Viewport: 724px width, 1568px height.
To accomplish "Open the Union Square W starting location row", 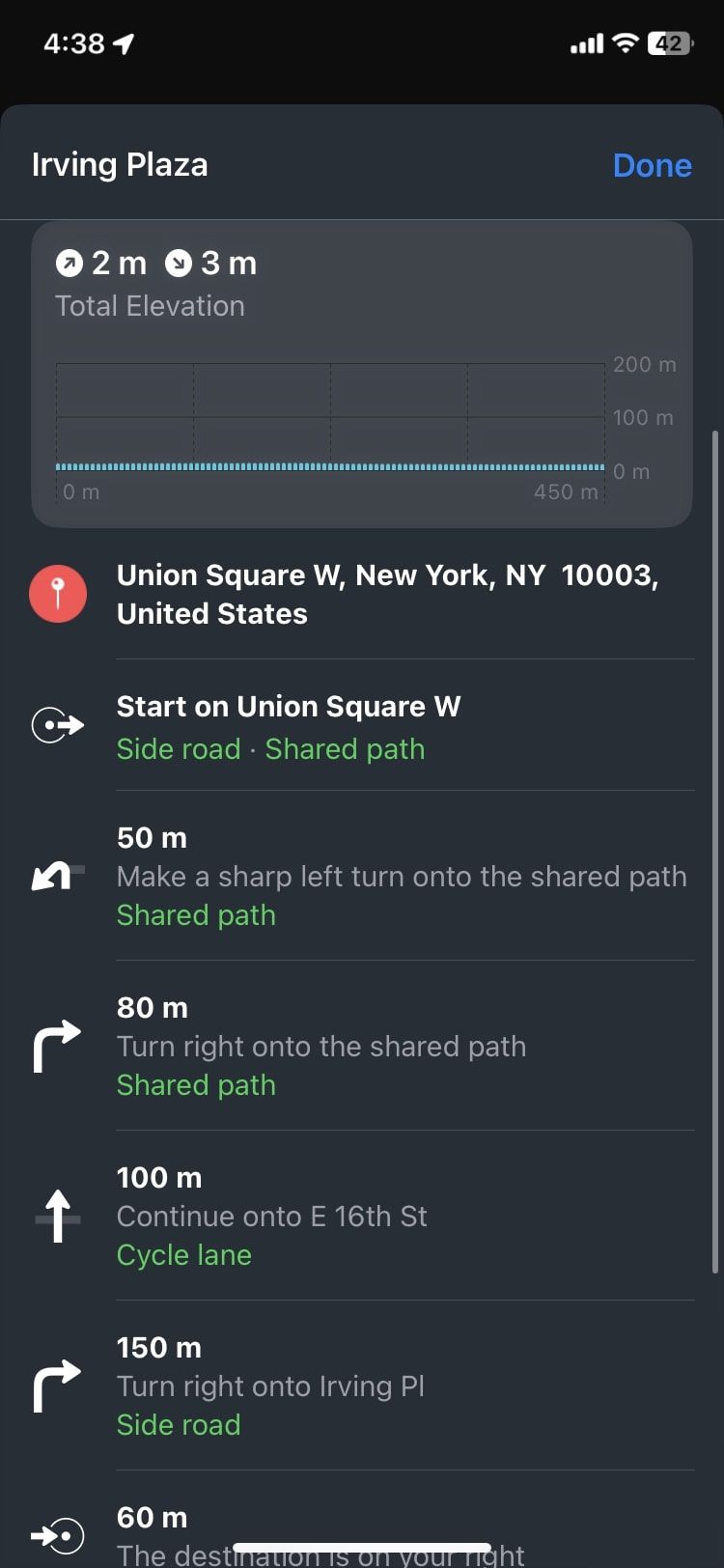I will [386, 594].
